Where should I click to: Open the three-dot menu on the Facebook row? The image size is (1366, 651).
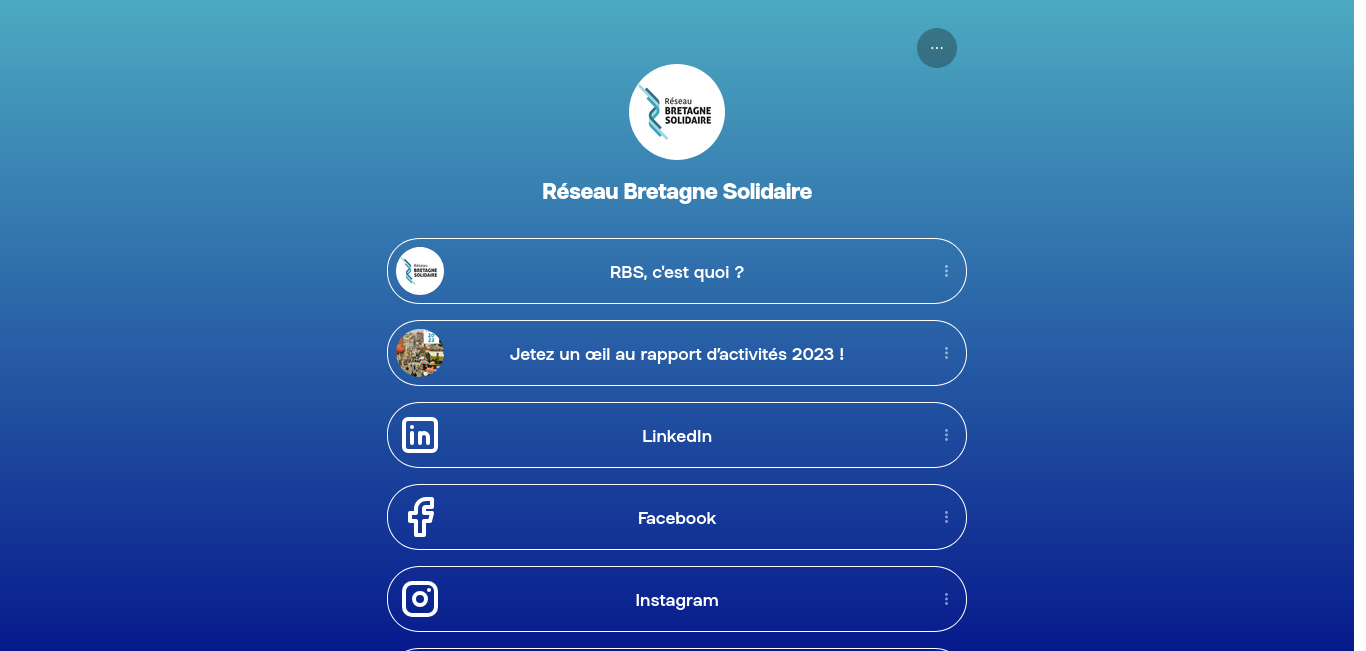pos(946,517)
